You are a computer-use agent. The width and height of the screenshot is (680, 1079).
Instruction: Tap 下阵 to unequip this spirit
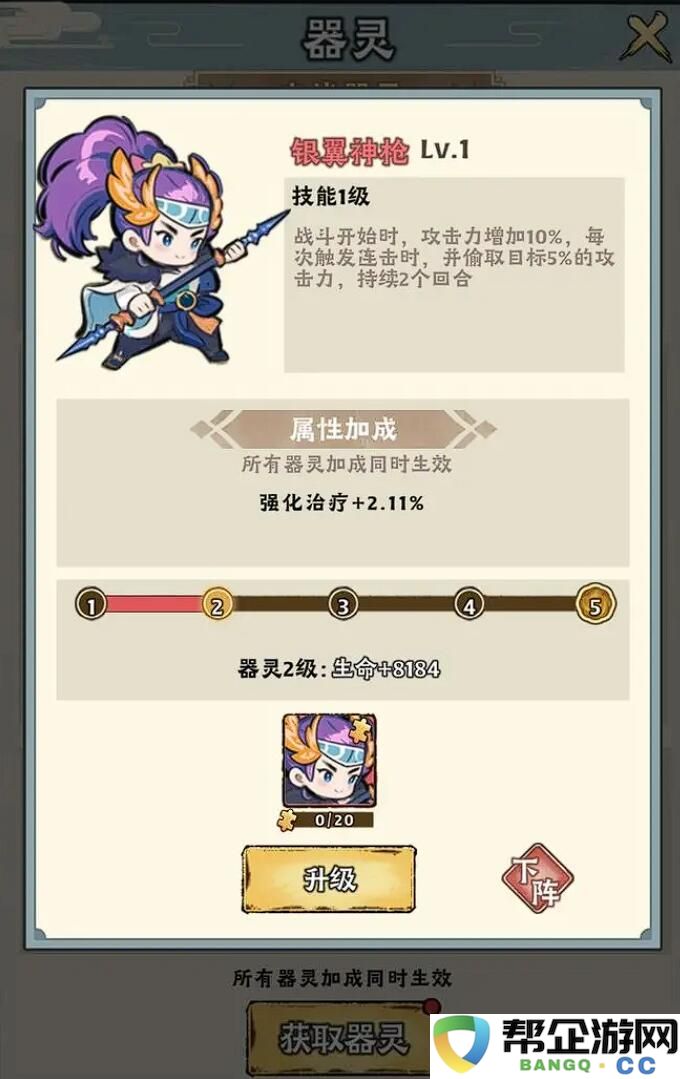click(537, 881)
